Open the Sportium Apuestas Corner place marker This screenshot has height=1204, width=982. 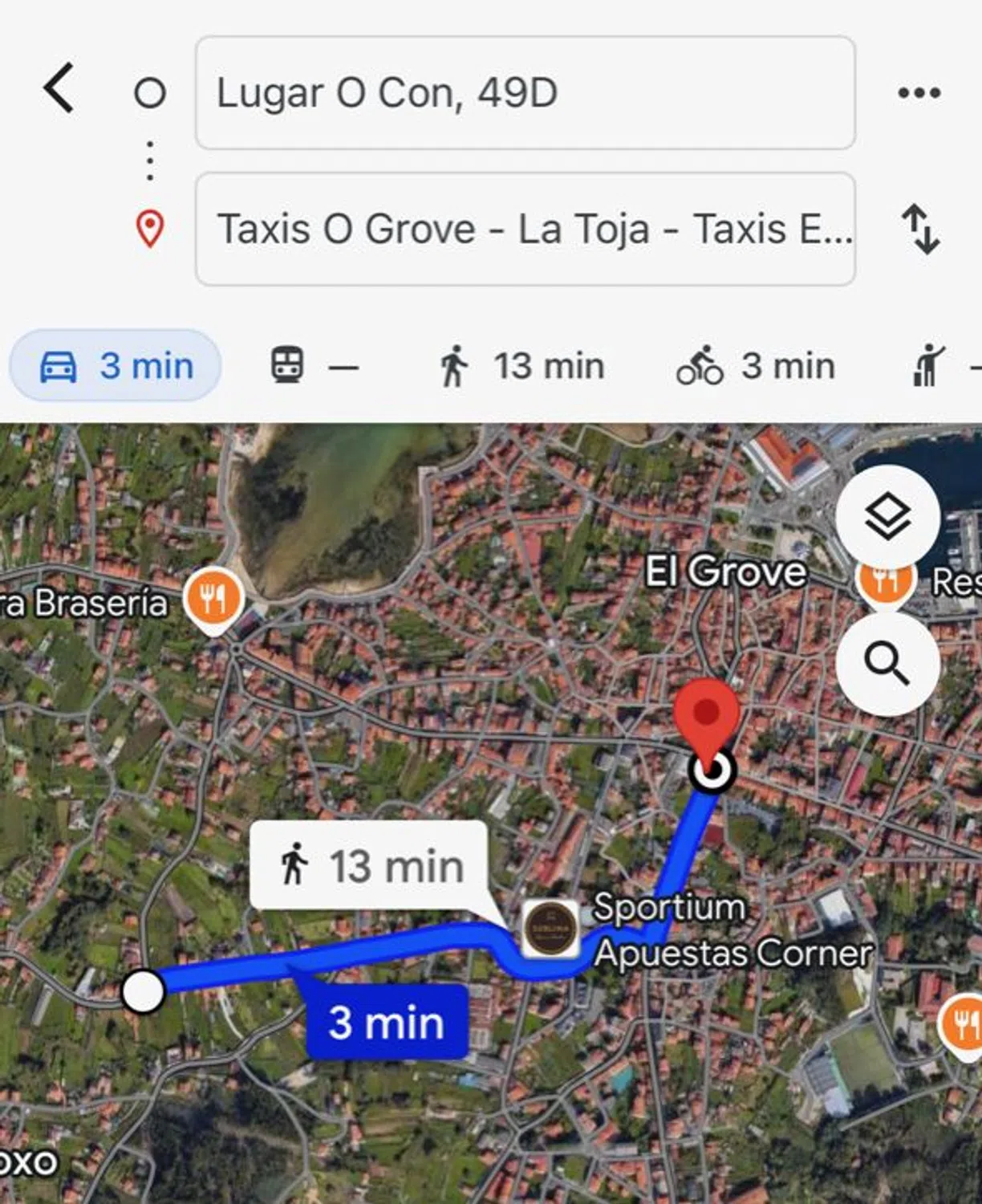point(550,929)
